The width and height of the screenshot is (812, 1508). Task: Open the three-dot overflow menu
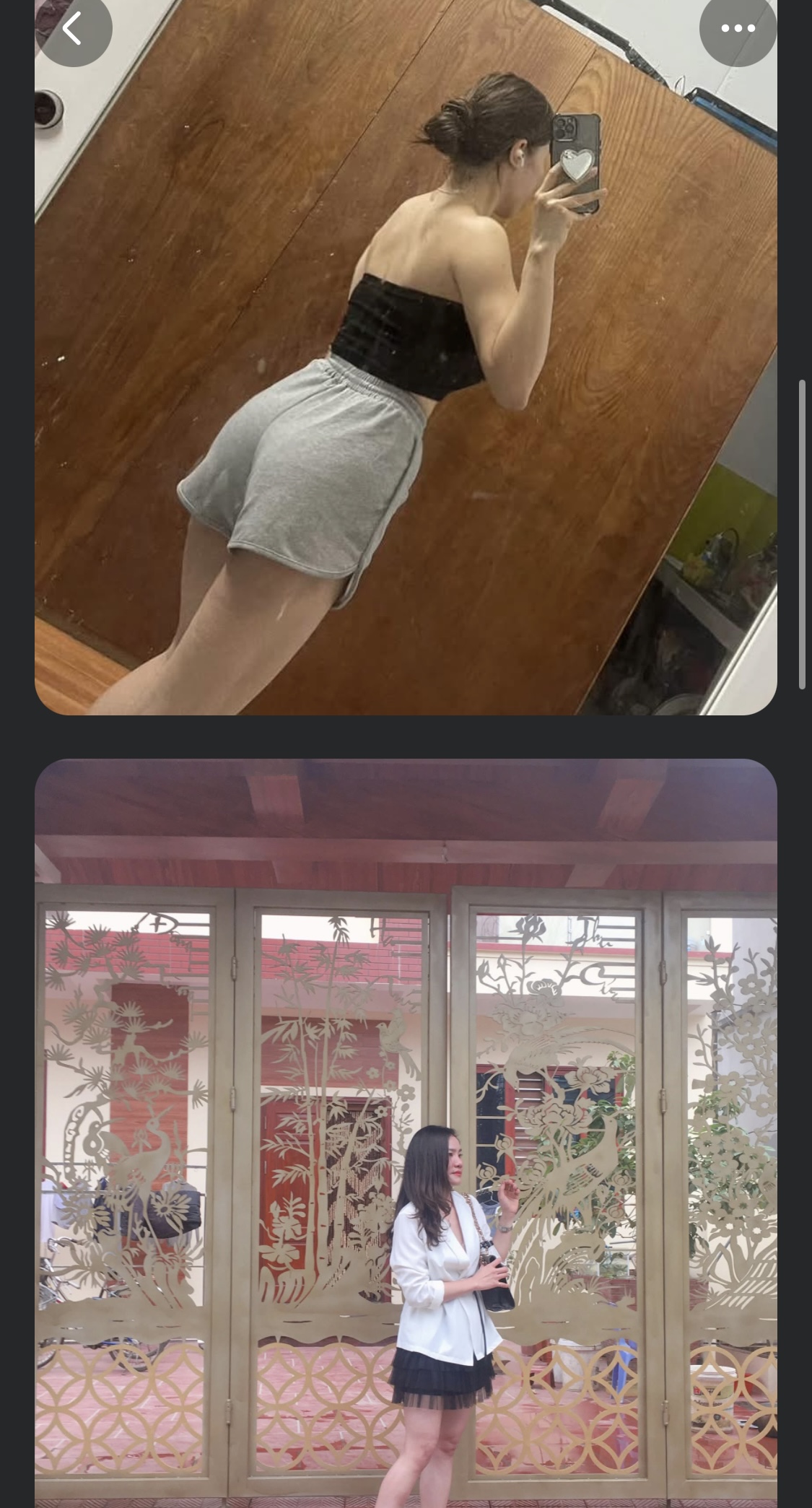pos(738,29)
